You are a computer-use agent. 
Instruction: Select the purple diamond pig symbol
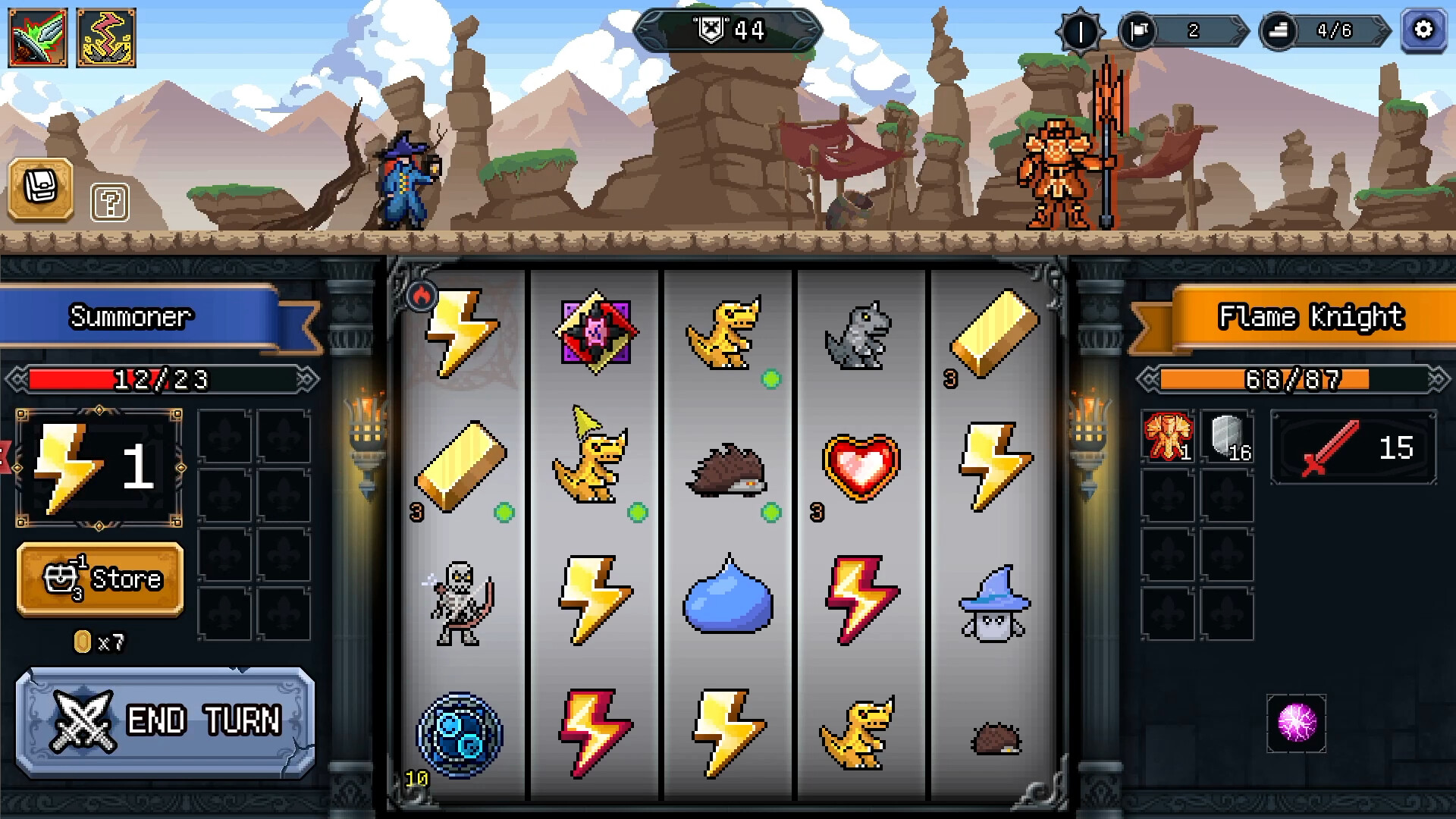[595, 332]
